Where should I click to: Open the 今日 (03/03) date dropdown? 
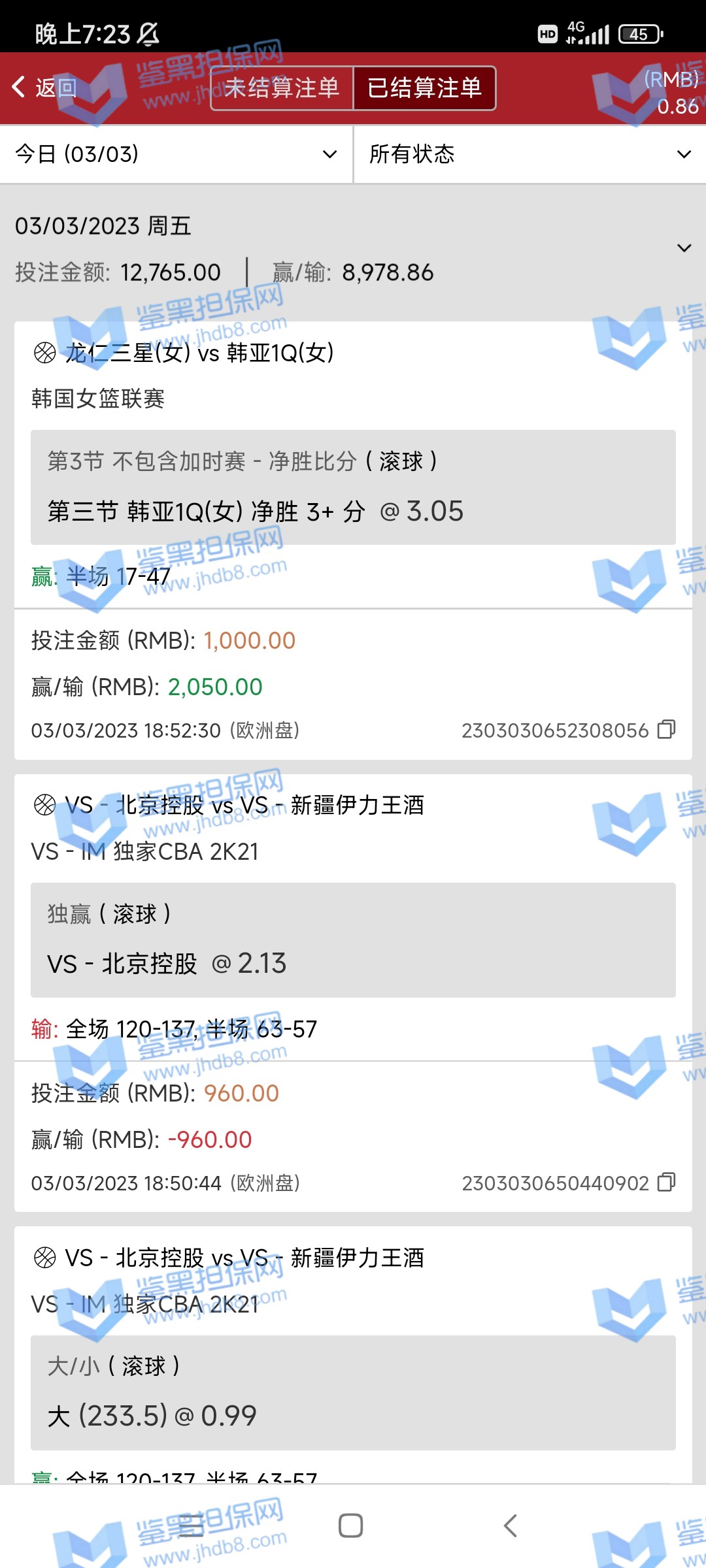coord(176,154)
